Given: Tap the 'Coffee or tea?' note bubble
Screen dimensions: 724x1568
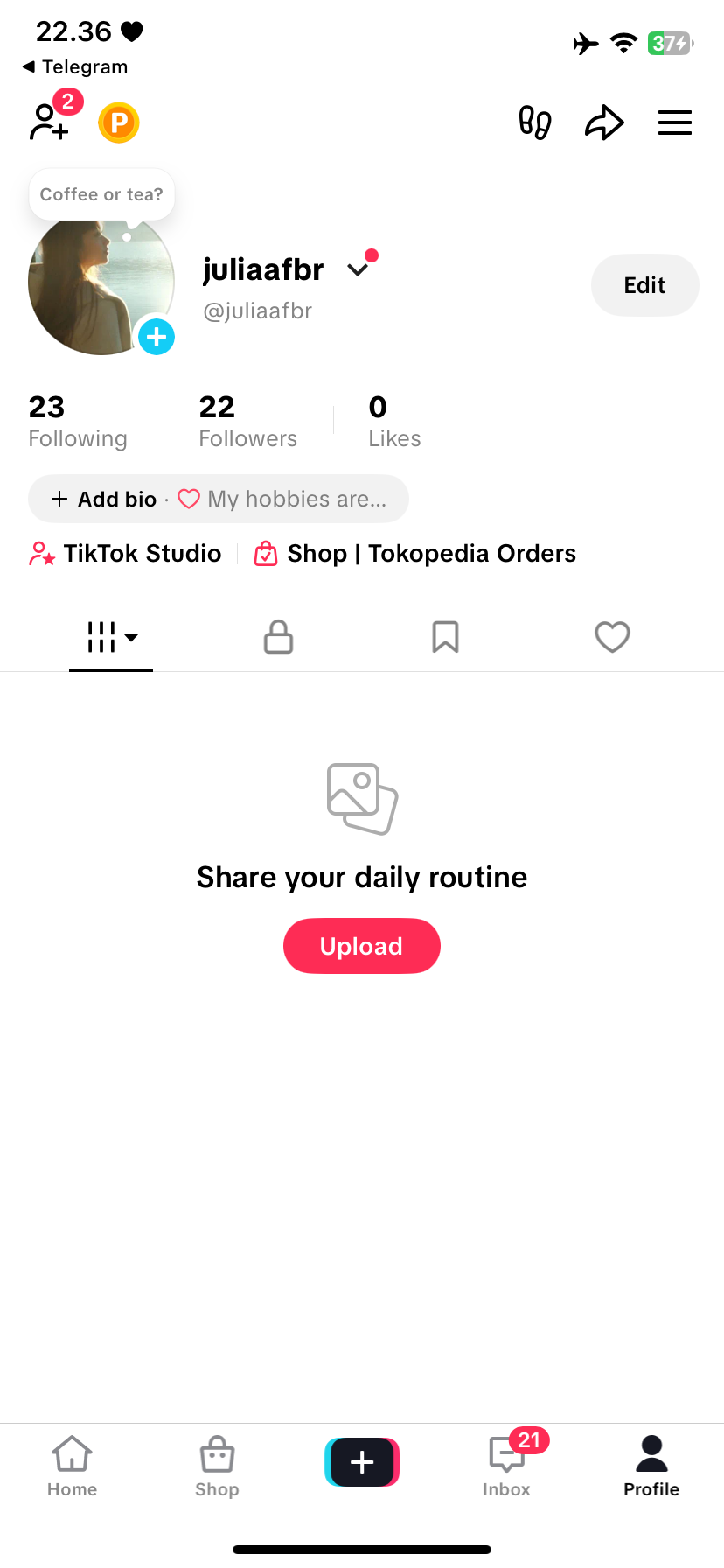Looking at the screenshot, I should (x=101, y=194).
